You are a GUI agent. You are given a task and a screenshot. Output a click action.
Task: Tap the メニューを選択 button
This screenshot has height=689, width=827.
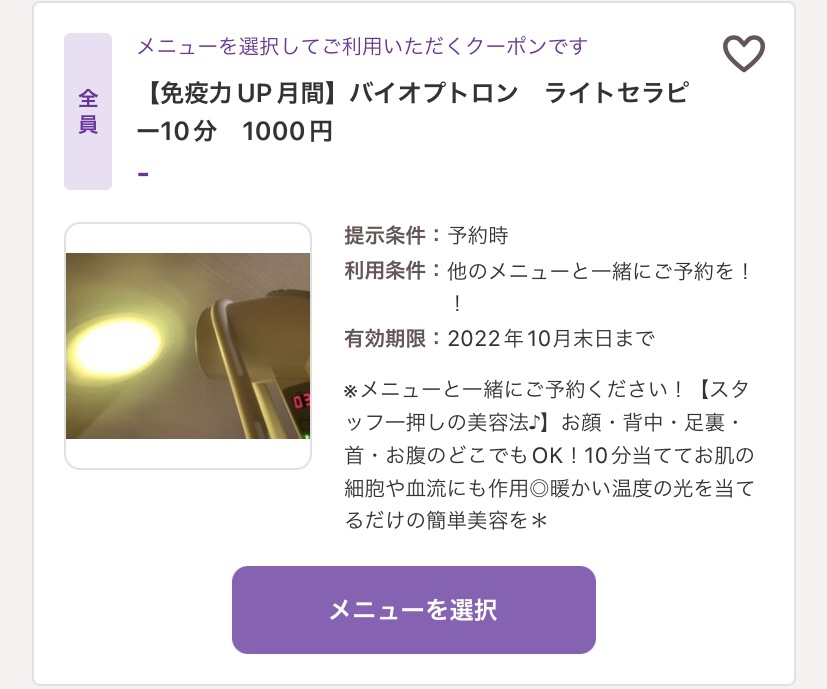413,610
